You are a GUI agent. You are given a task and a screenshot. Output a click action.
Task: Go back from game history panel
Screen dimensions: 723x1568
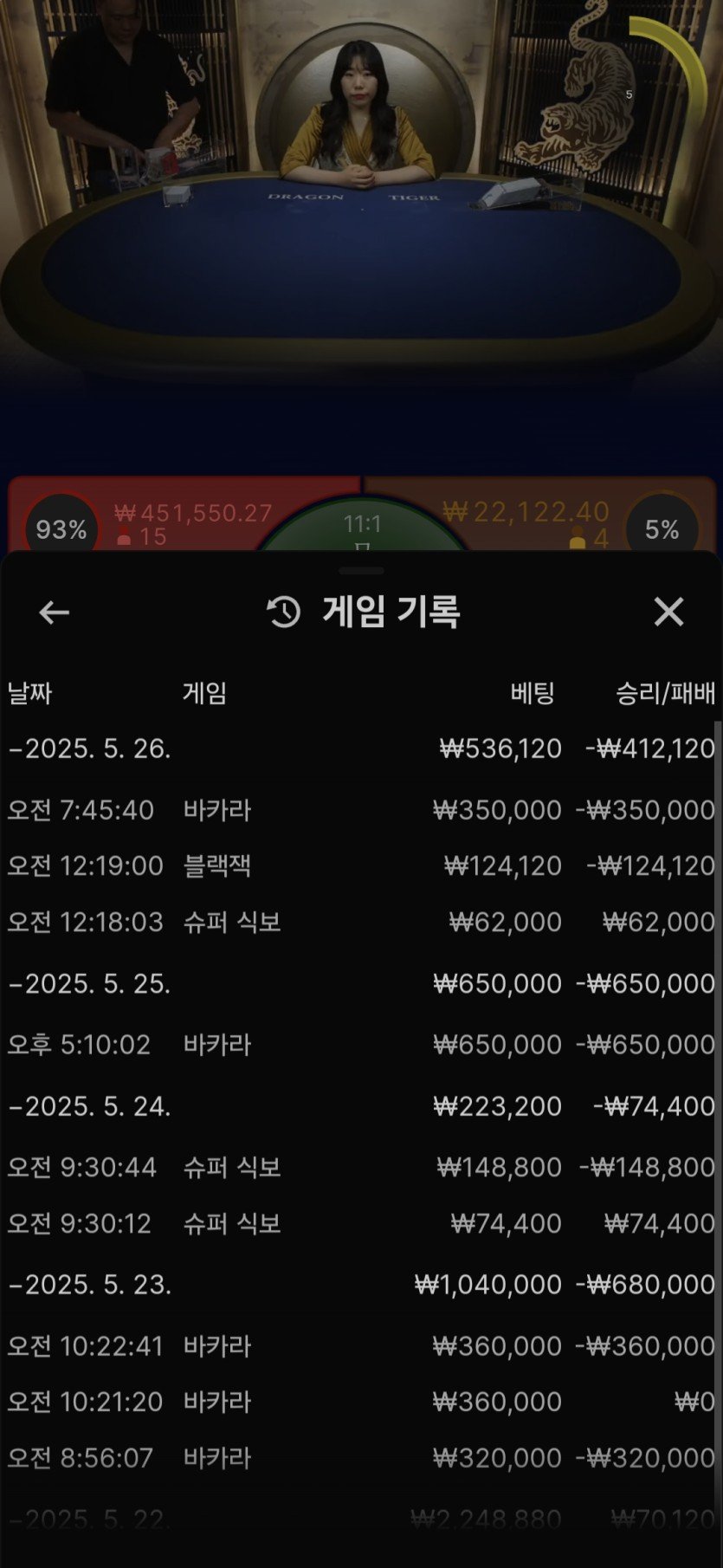(54, 612)
